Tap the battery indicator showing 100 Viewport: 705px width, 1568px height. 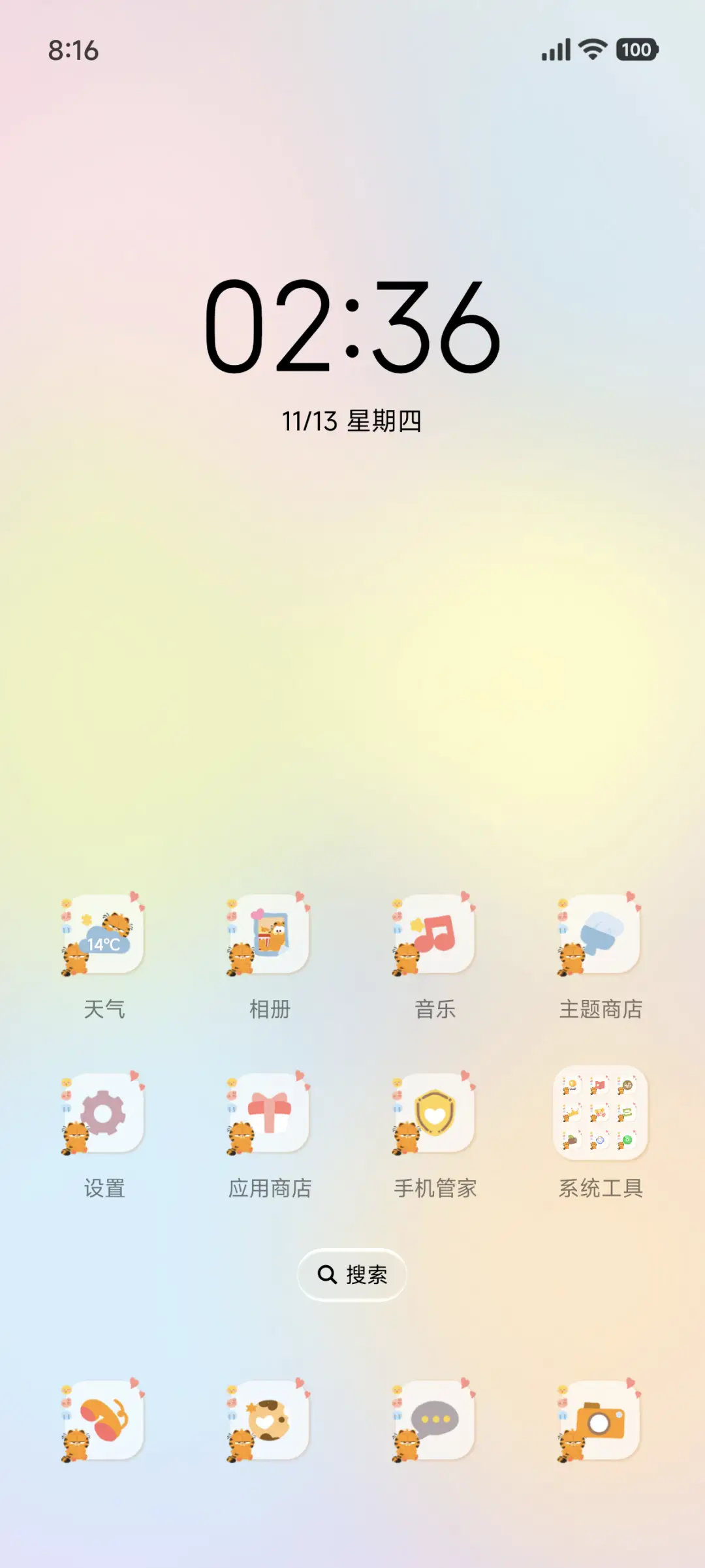point(636,50)
